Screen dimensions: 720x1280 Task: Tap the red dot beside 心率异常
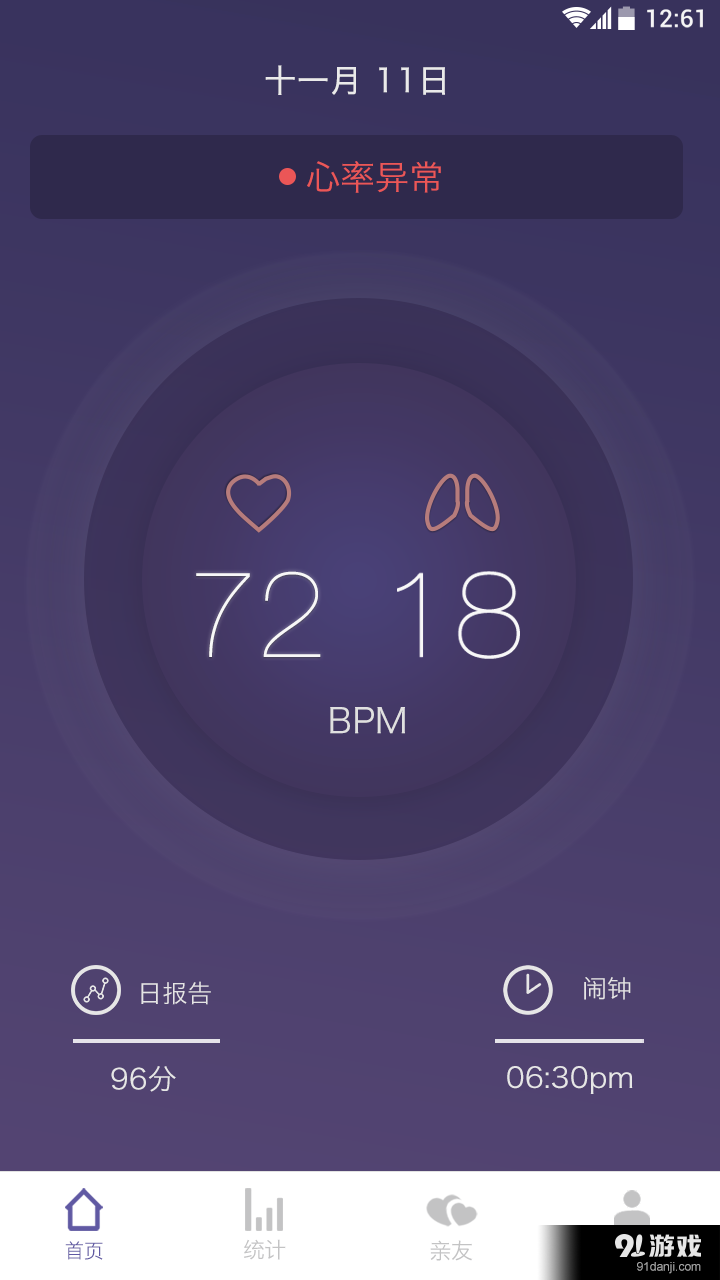(287, 178)
